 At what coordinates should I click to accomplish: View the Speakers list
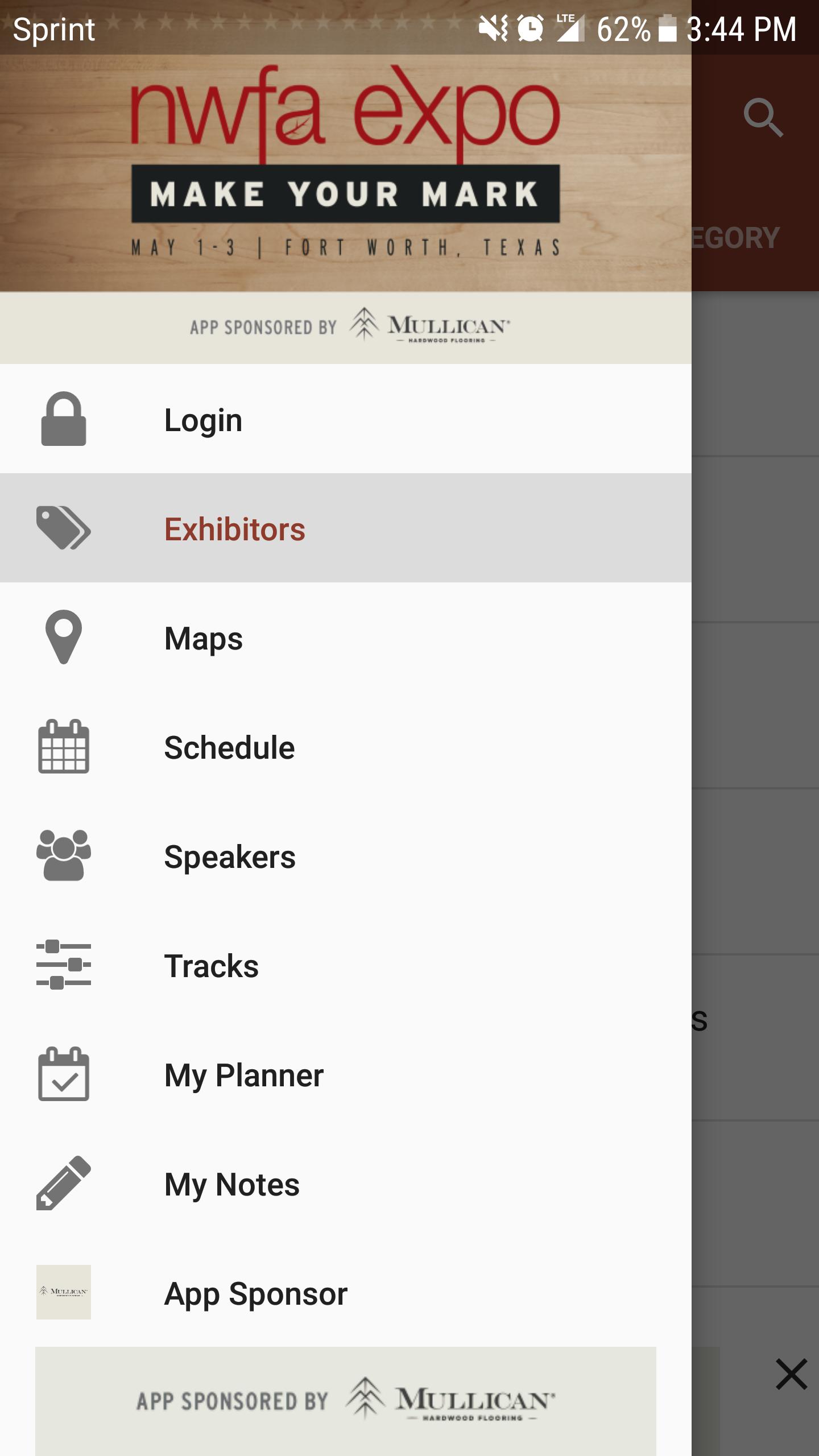pyautogui.click(x=345, y=856)
